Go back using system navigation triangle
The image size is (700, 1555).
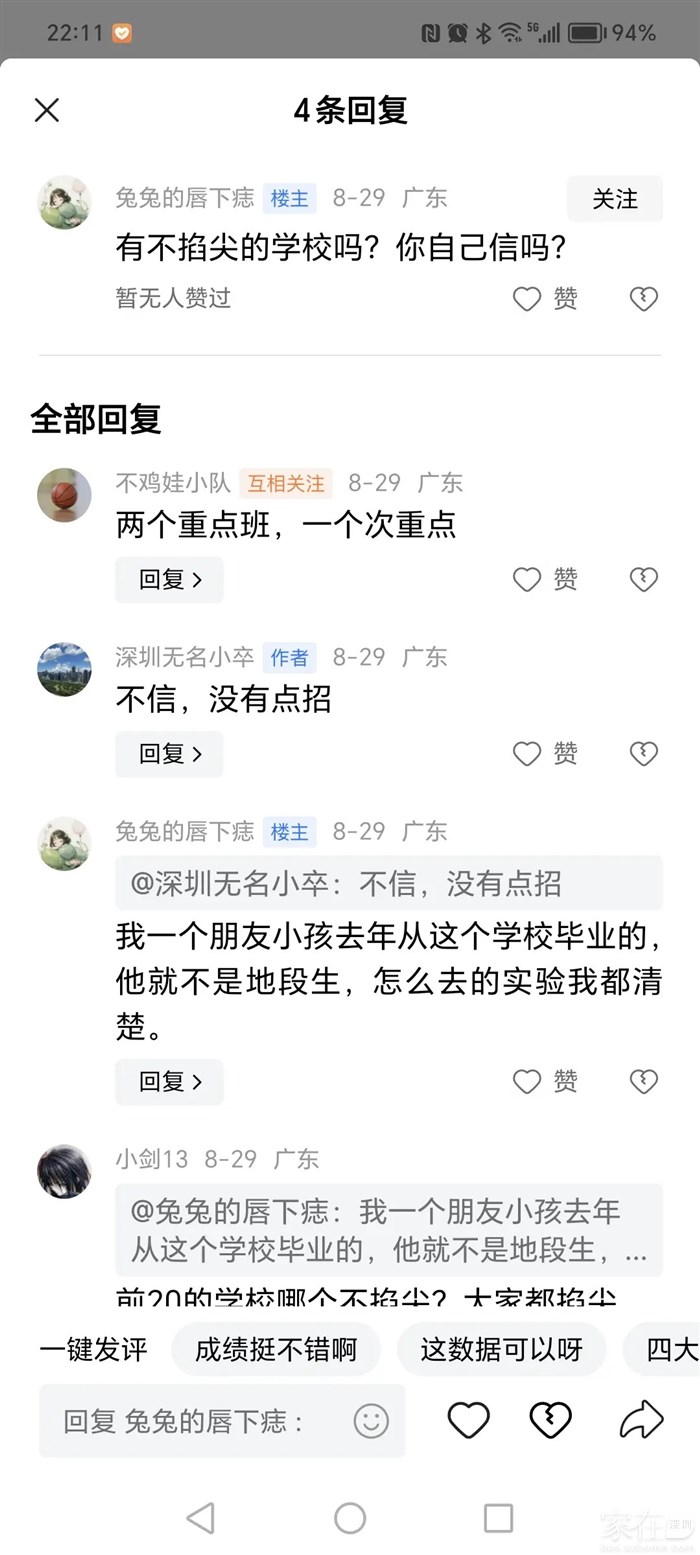pos(201,1518)
